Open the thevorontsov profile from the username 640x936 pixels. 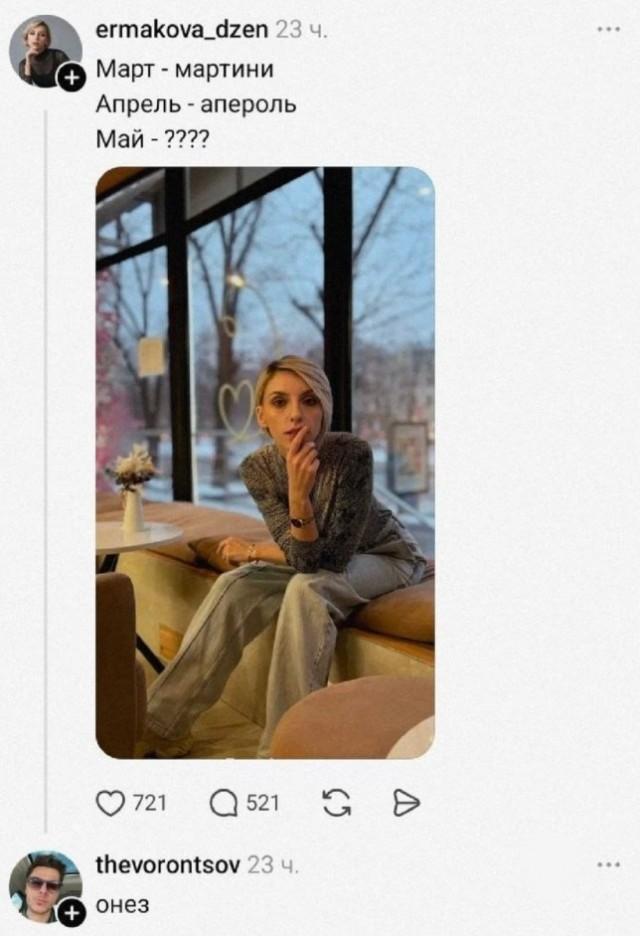point(167,865)
